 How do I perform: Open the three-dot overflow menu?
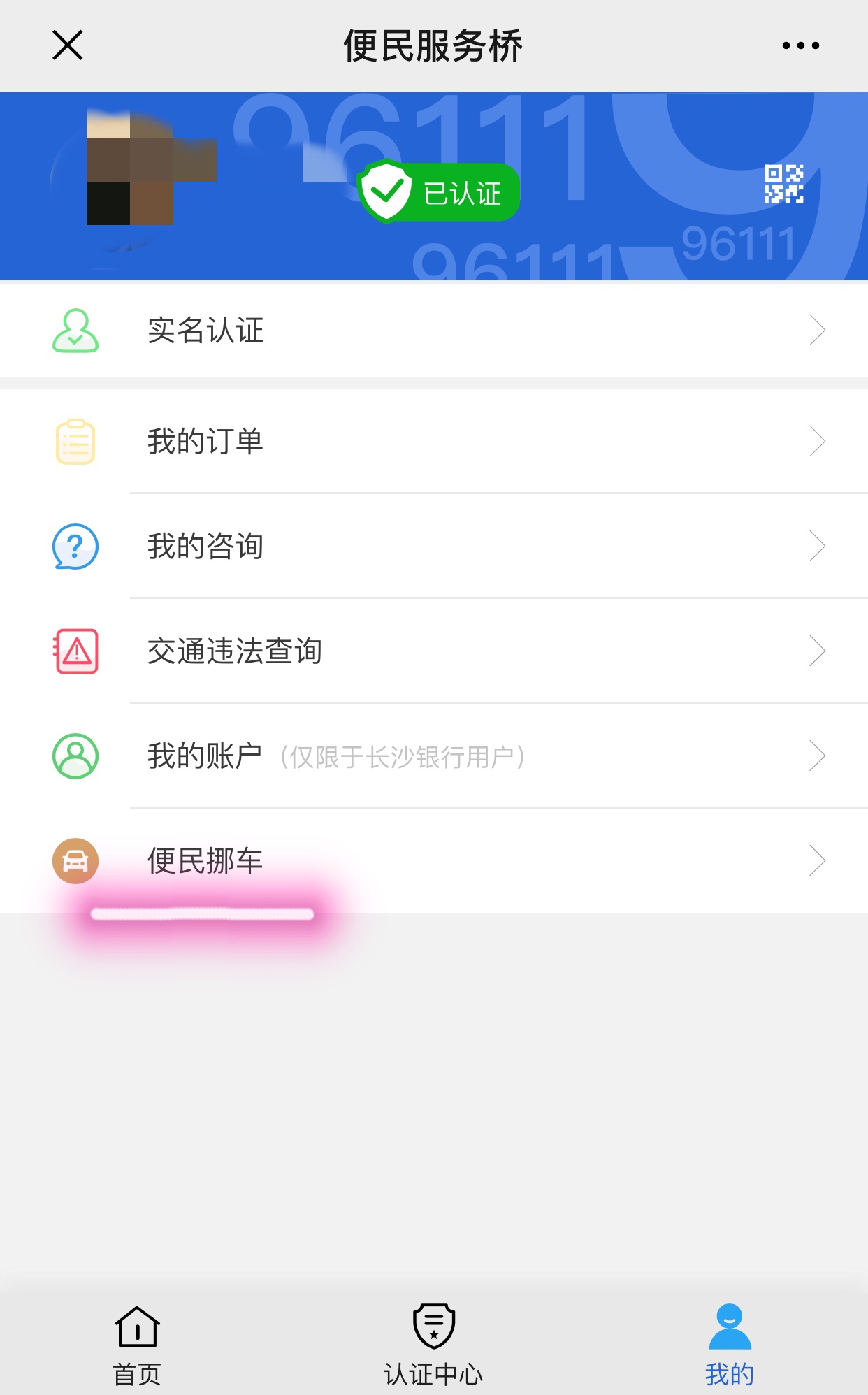tap(800, 46)
